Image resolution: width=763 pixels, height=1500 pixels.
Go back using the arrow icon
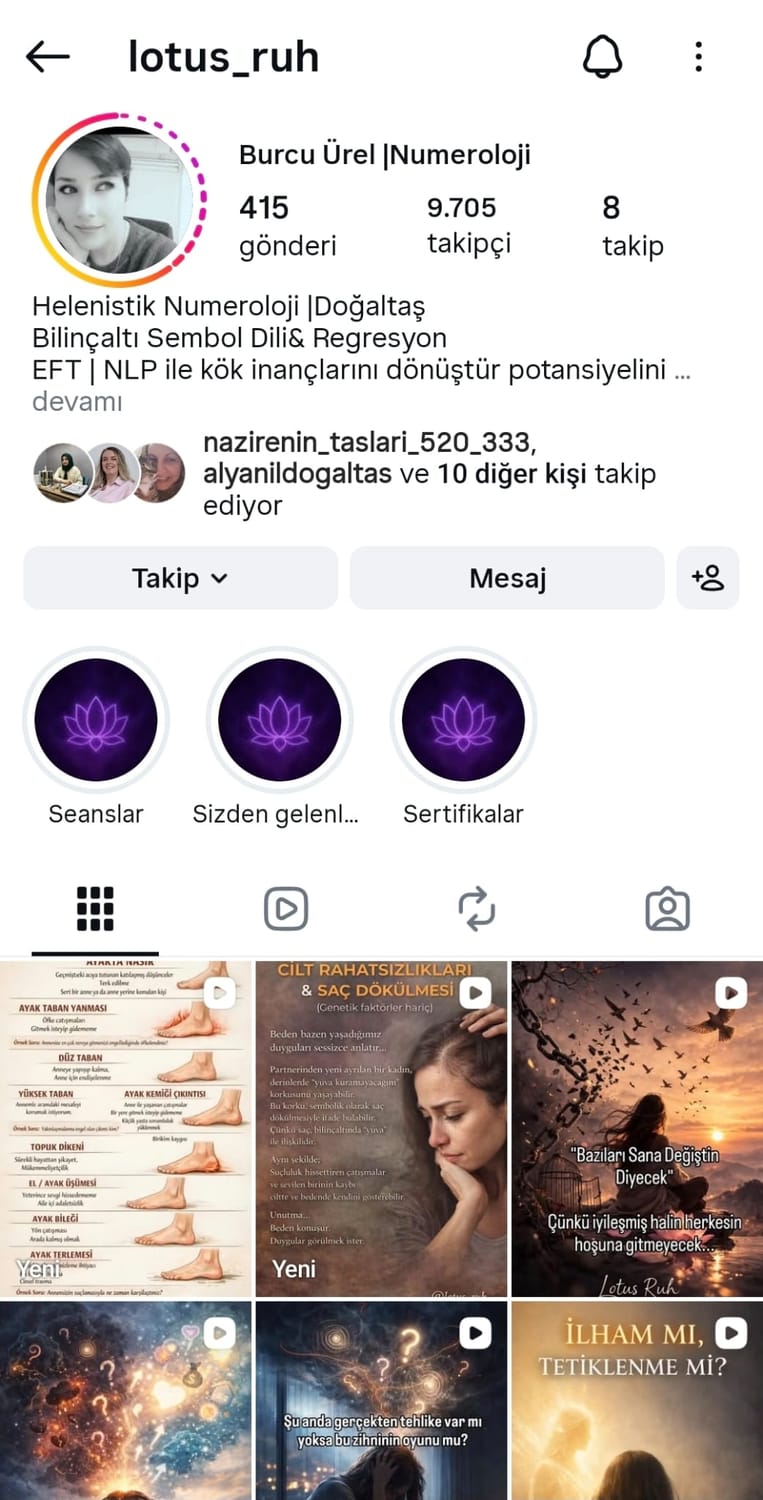pyautogui.click(x=47, y=57)
